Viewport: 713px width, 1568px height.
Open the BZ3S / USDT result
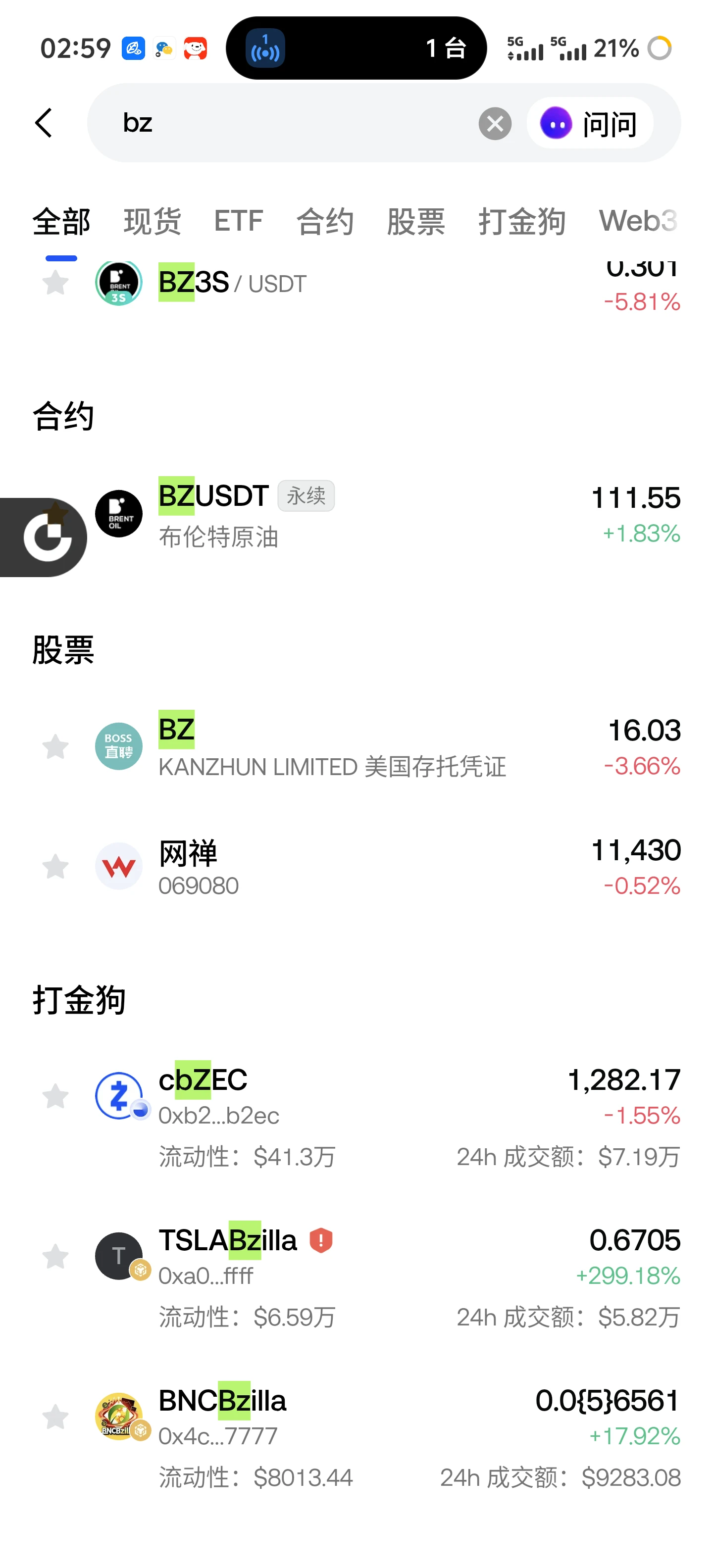coord(356,284)
